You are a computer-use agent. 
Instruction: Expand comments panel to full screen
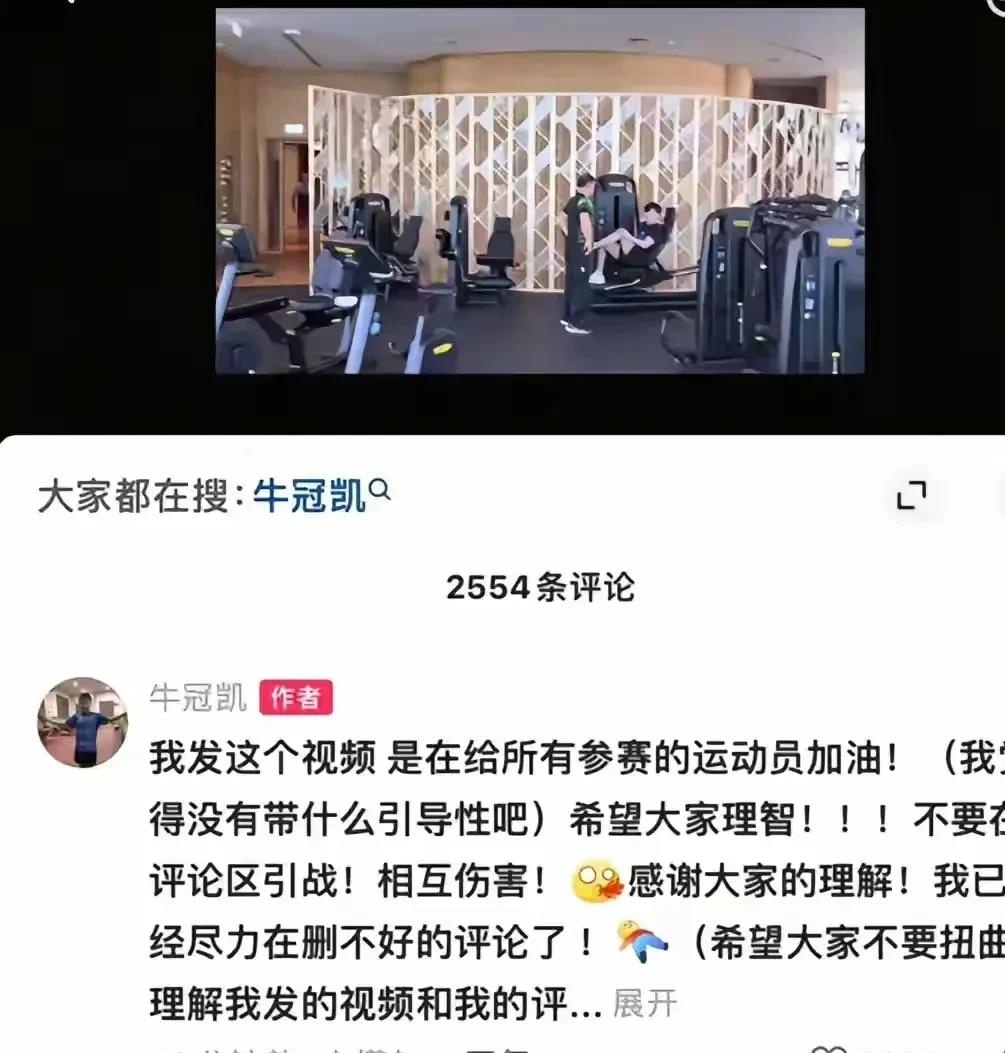(x=911, y=495)
